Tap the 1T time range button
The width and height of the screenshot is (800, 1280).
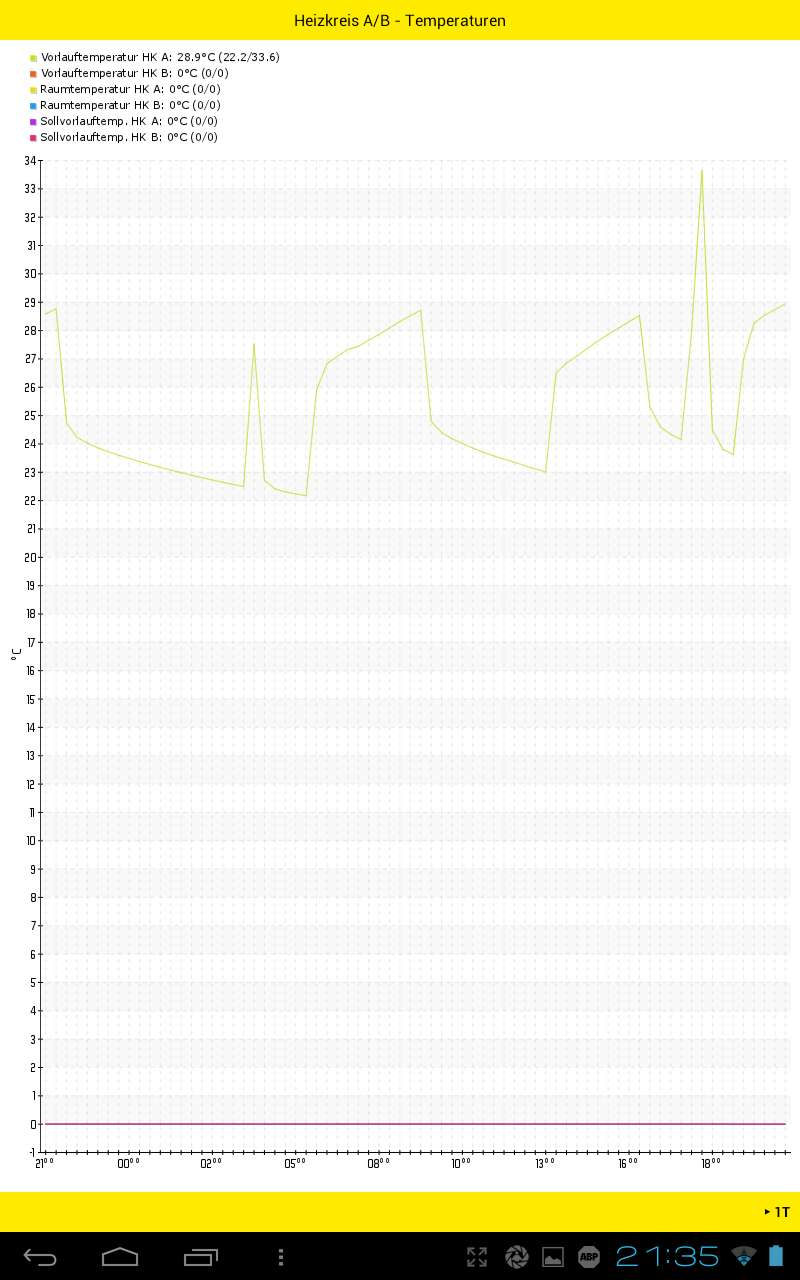777,1212
